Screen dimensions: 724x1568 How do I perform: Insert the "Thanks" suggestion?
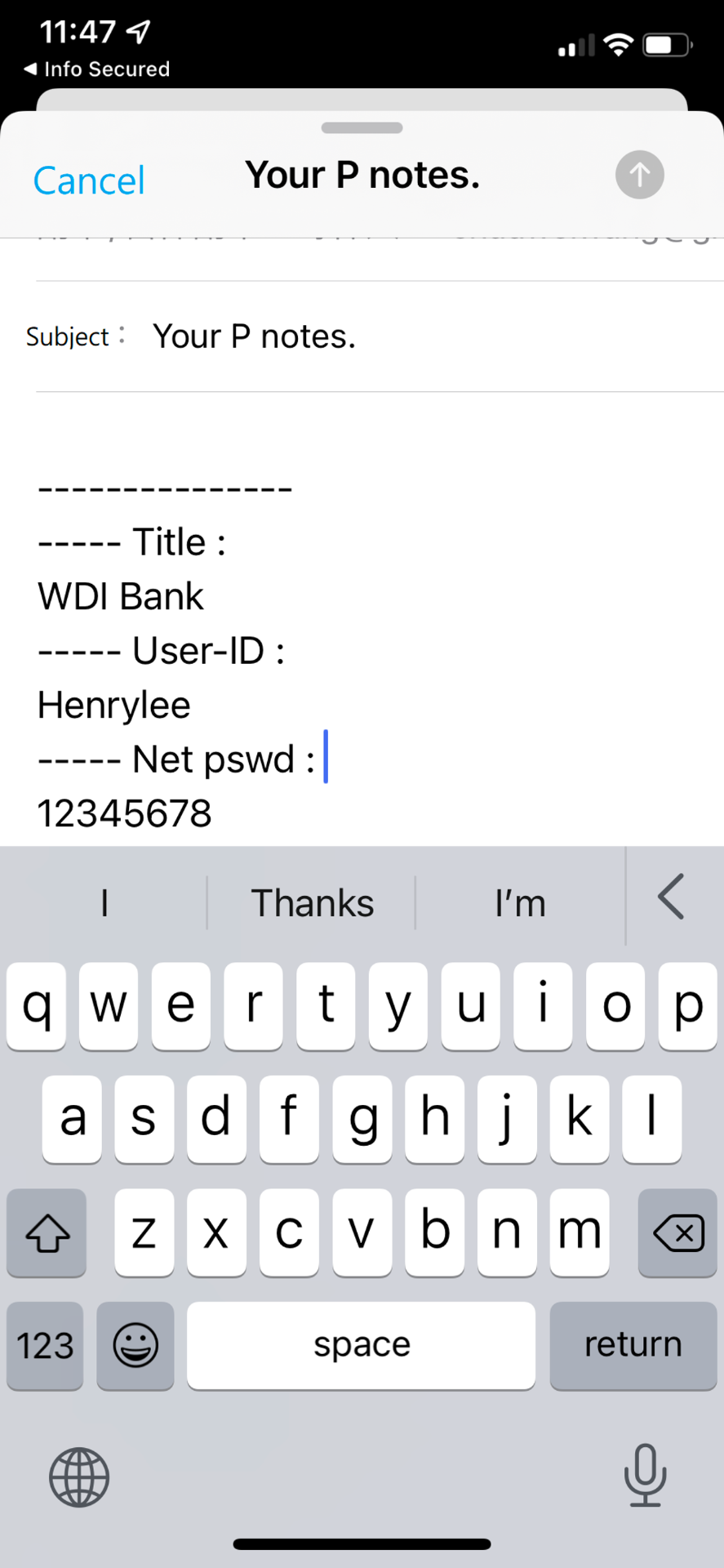[312, 903]
